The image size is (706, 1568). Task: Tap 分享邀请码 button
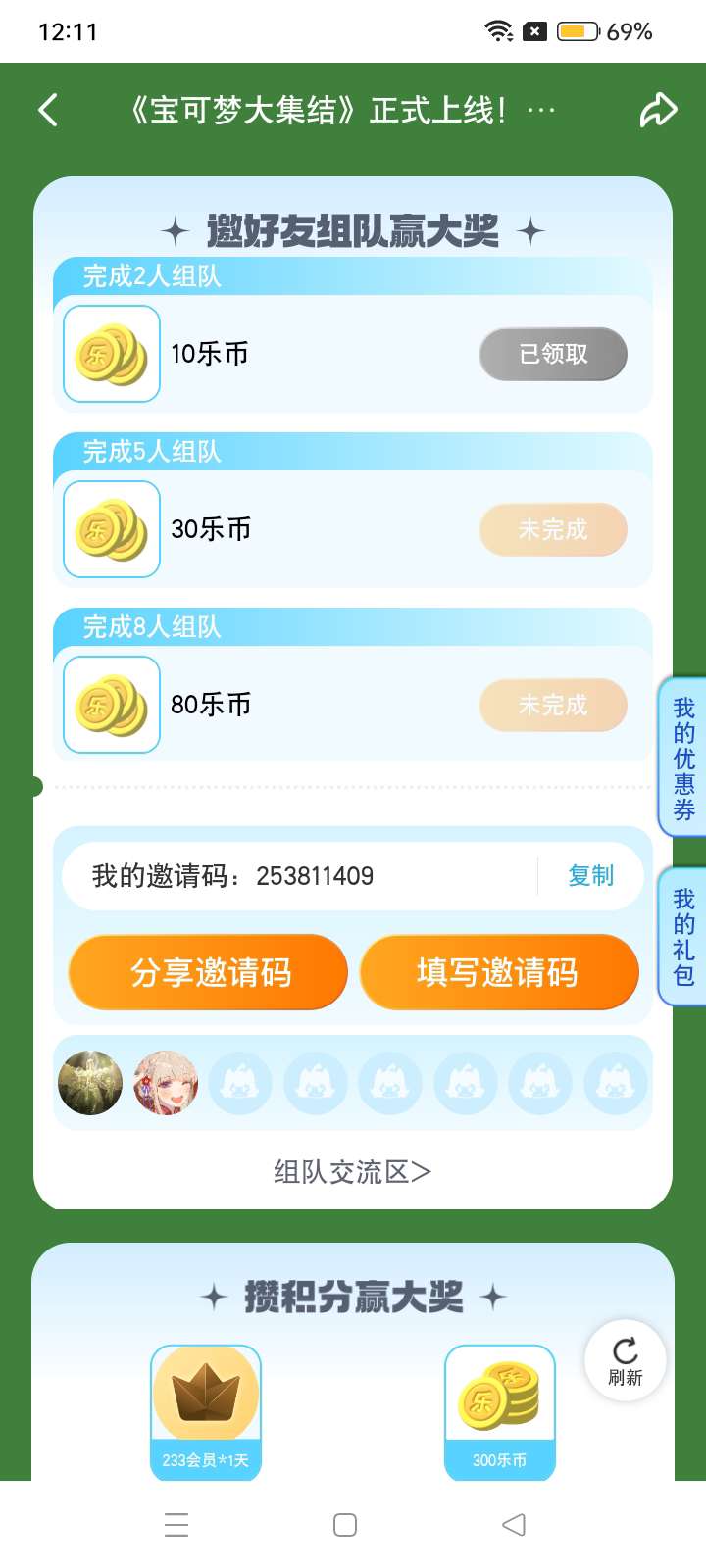(x=209, y=972)
